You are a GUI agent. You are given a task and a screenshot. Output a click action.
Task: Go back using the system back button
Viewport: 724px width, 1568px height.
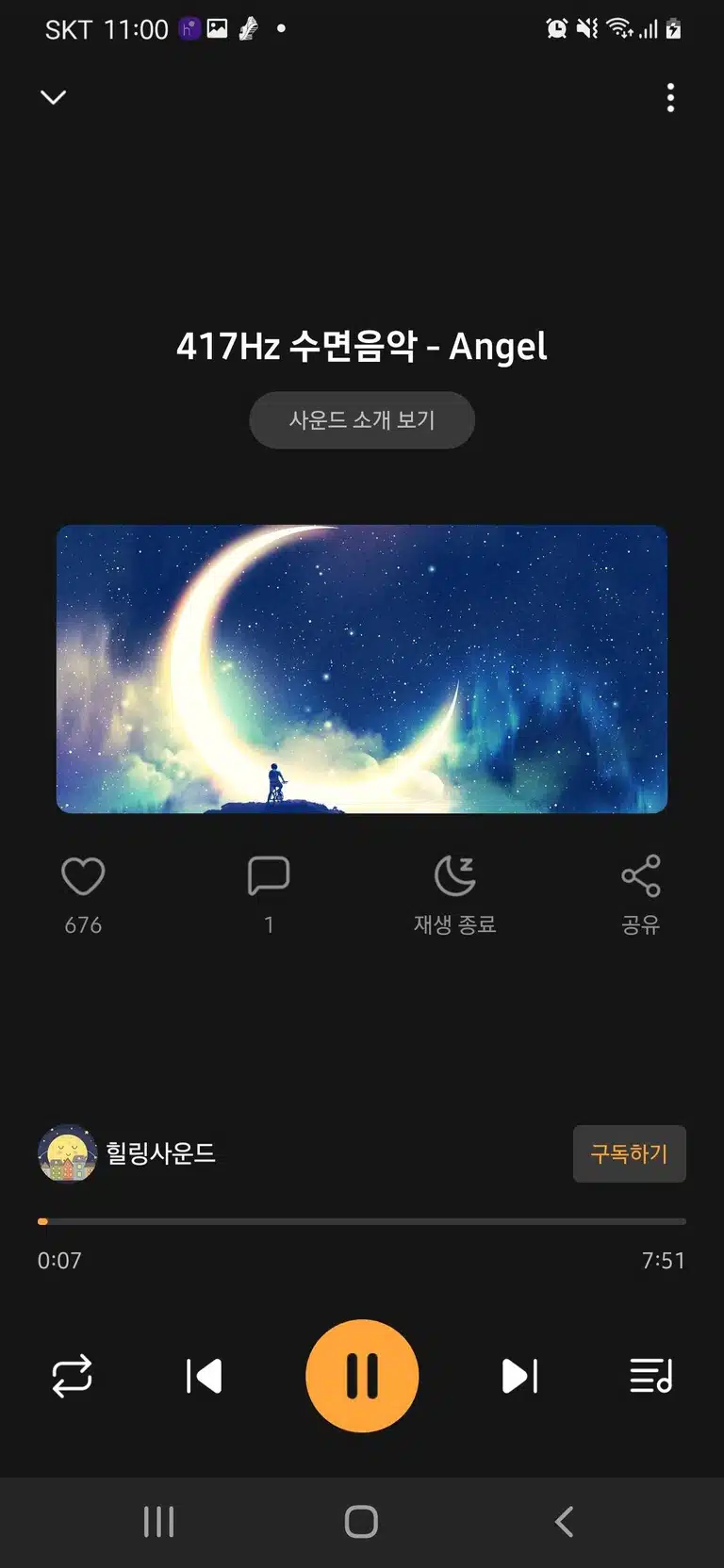click(564, 1522)
